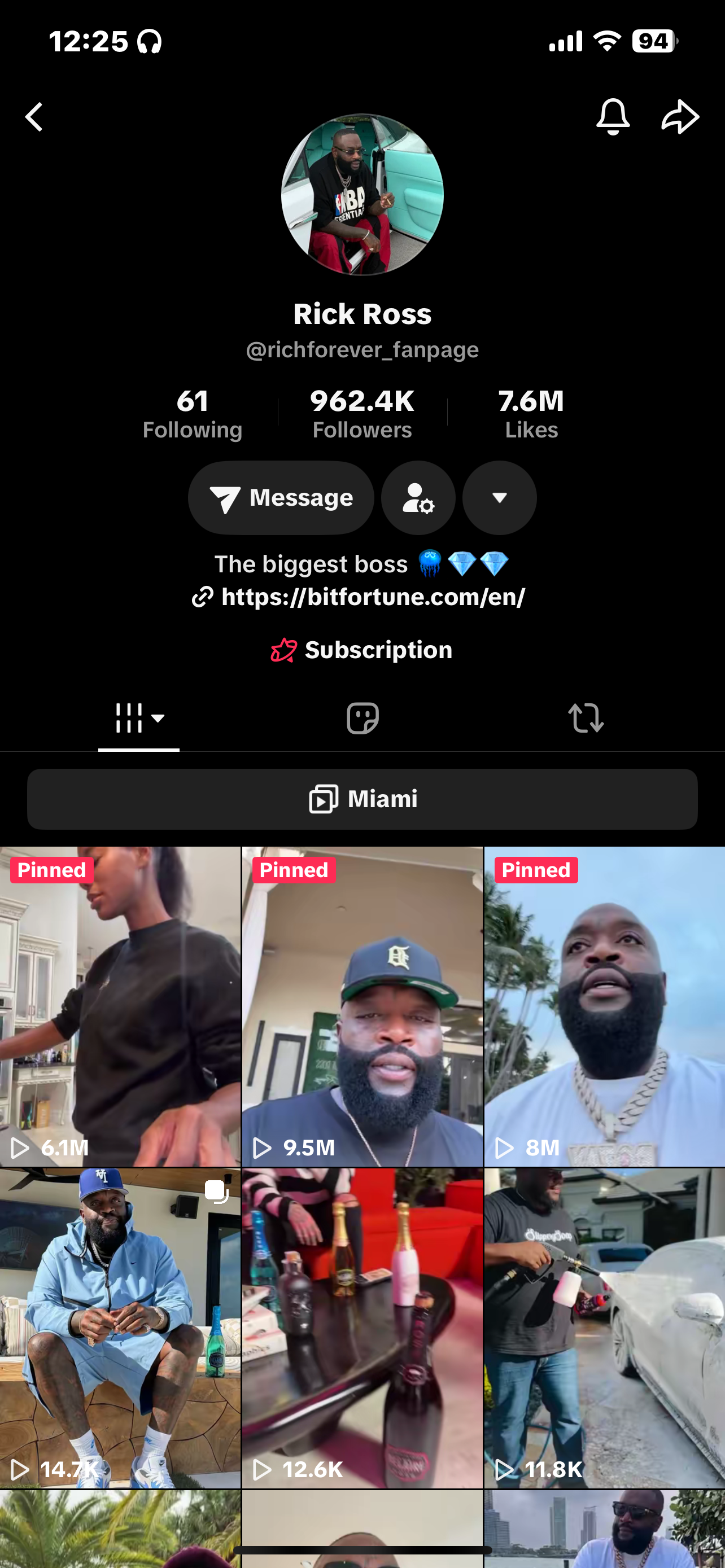Go back to the previous screen
Image resolution: width=725 pixels, height=1568 pixels.
34,116
